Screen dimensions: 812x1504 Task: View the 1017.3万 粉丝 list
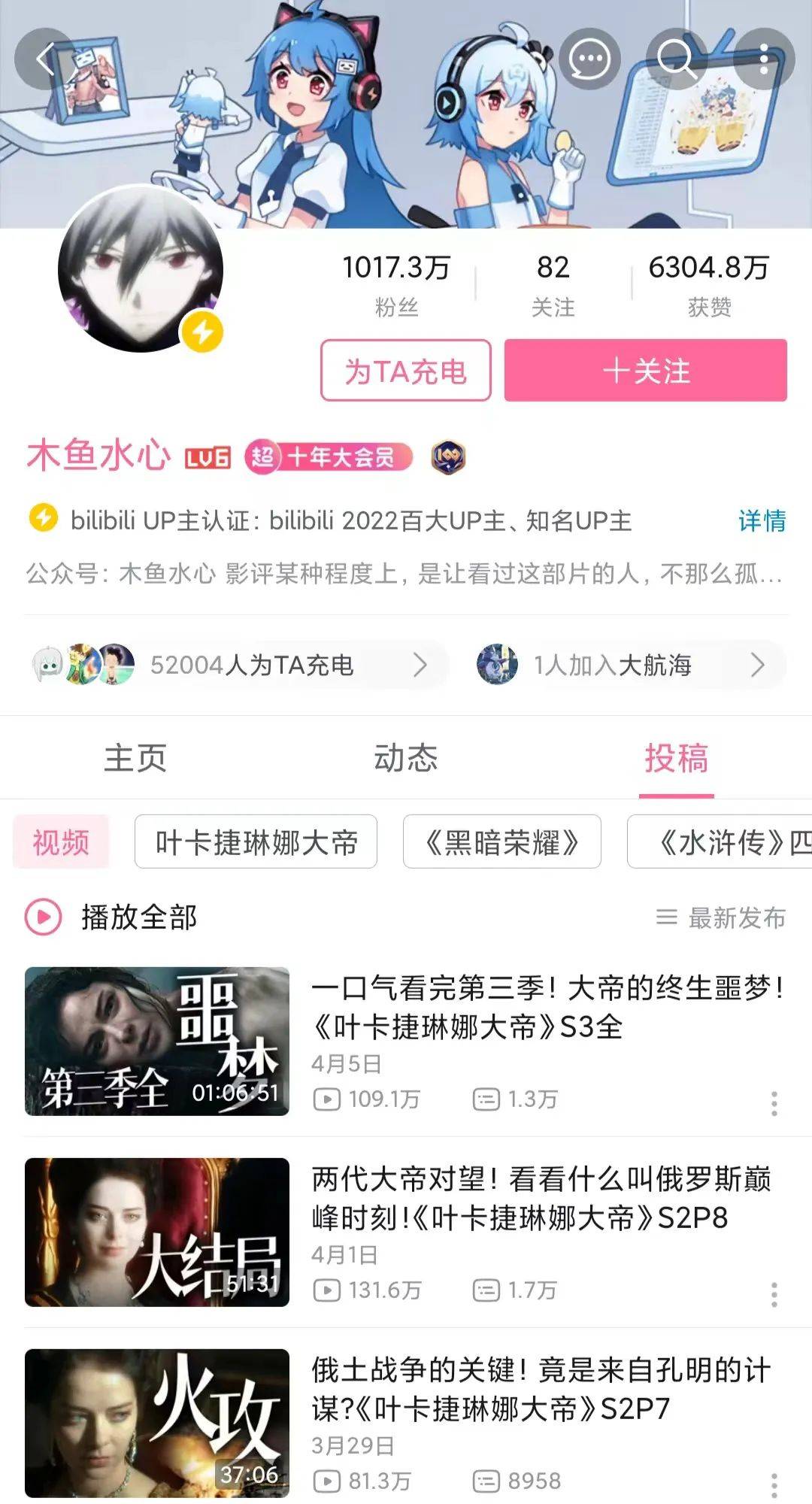tap(396, 284)
